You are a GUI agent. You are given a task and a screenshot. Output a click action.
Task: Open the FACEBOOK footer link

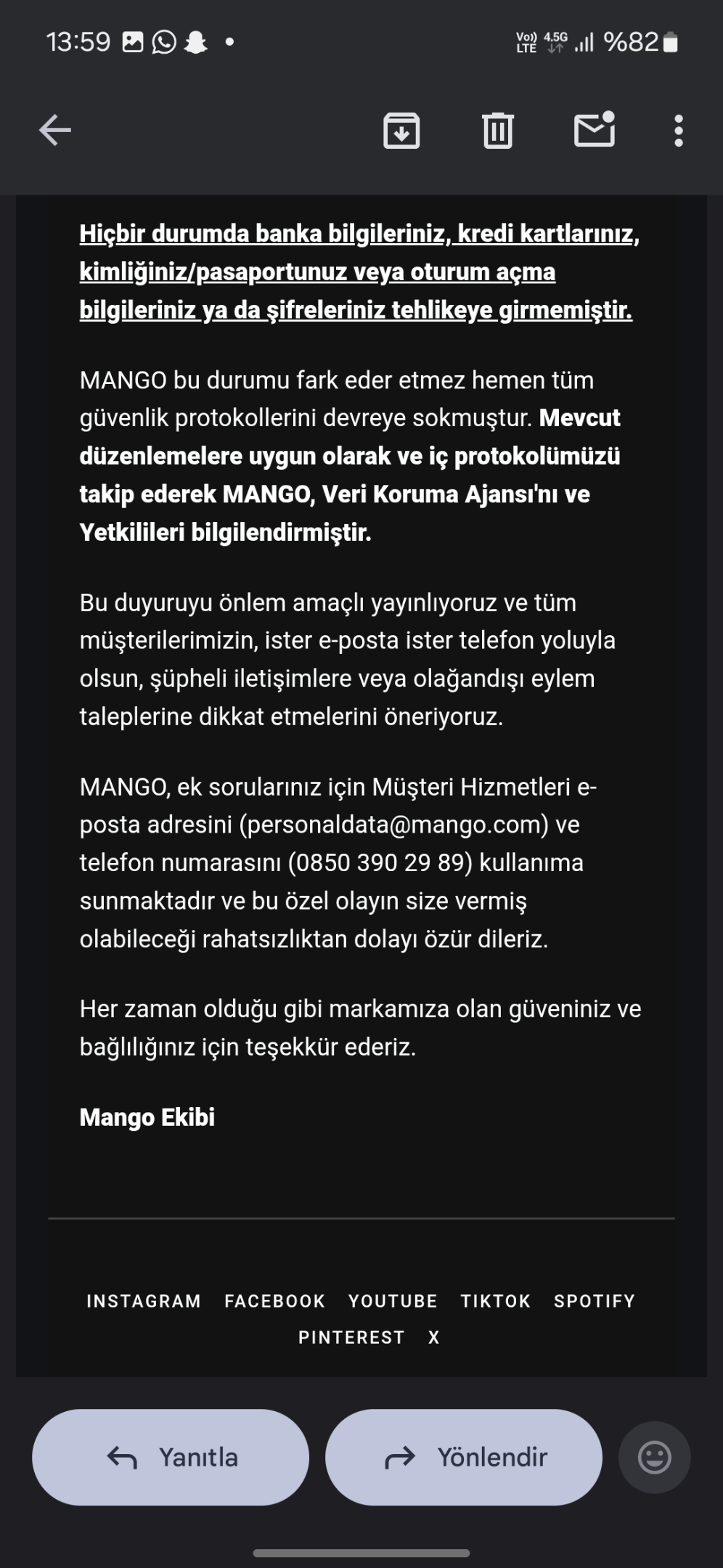click(x=275, y=1301)
